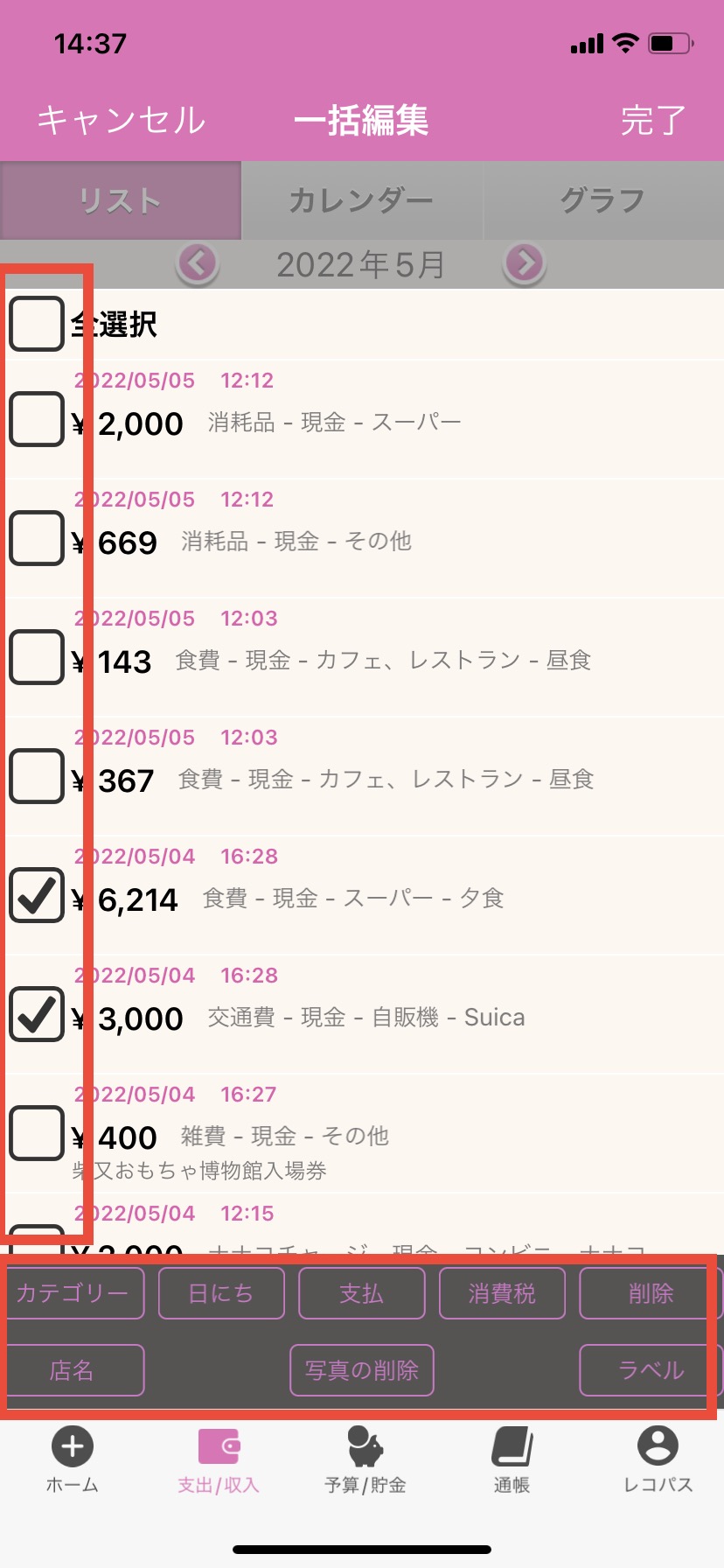Image resolution: width=724 pixels, height=1568 pixels.
Task: Uncheck the ¥3,000 交通費 entry
Action: click(x=37, y=1014)
